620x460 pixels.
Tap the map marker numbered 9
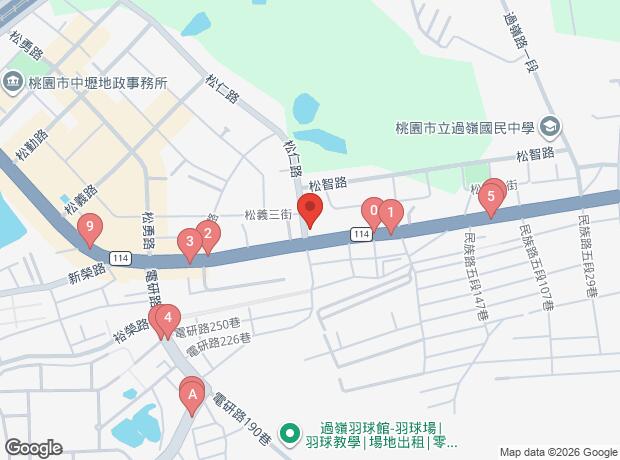coord(91,229)
